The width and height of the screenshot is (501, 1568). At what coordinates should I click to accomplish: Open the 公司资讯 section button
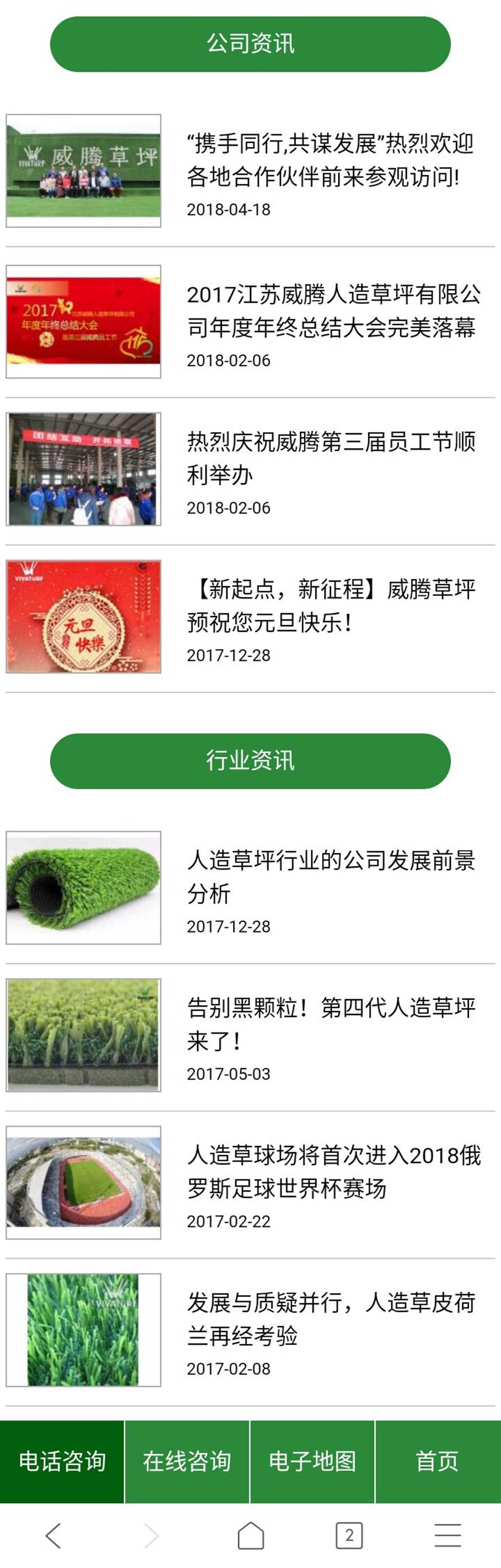point(250,44)
